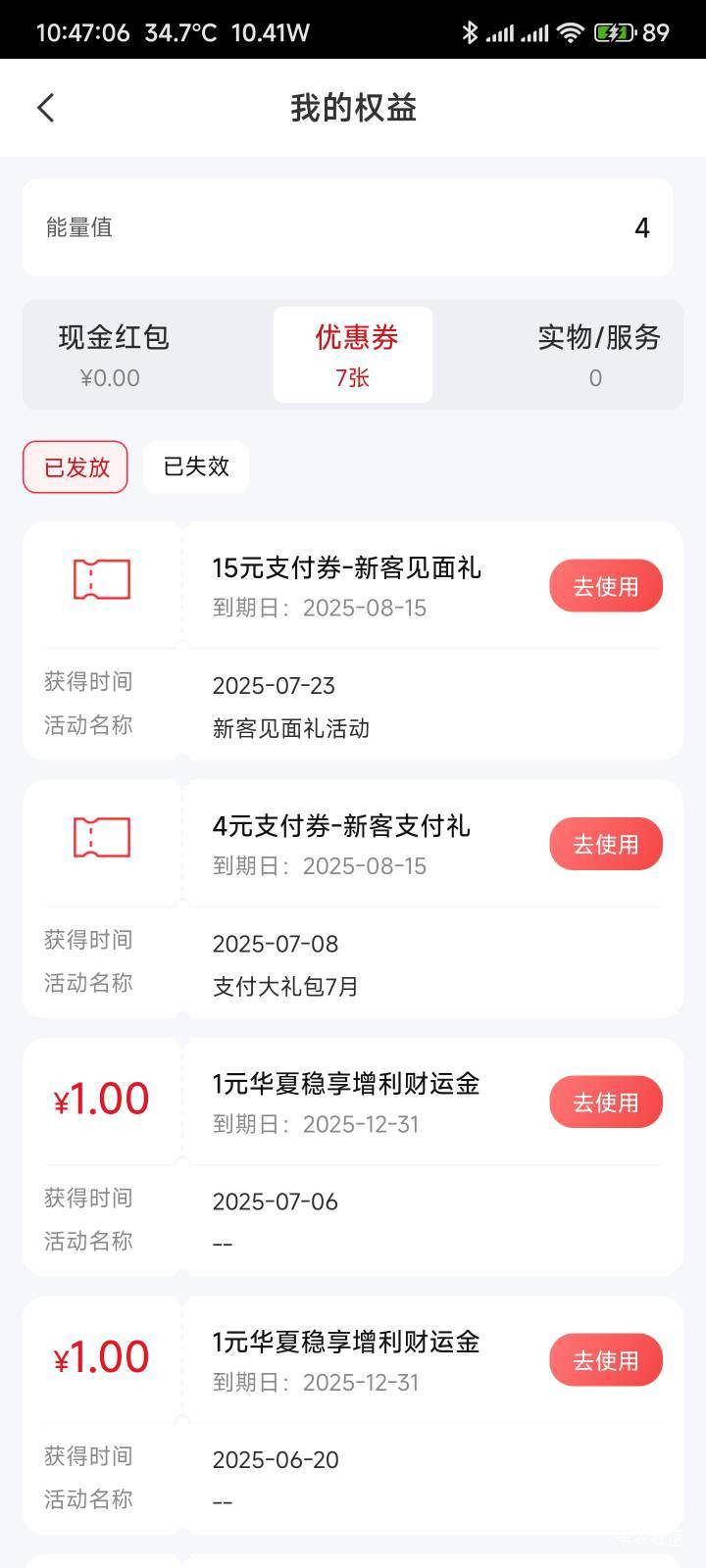Switch to the 现金红包 tab
This screenshot has height=1568, width=706.
pos(113,355)
